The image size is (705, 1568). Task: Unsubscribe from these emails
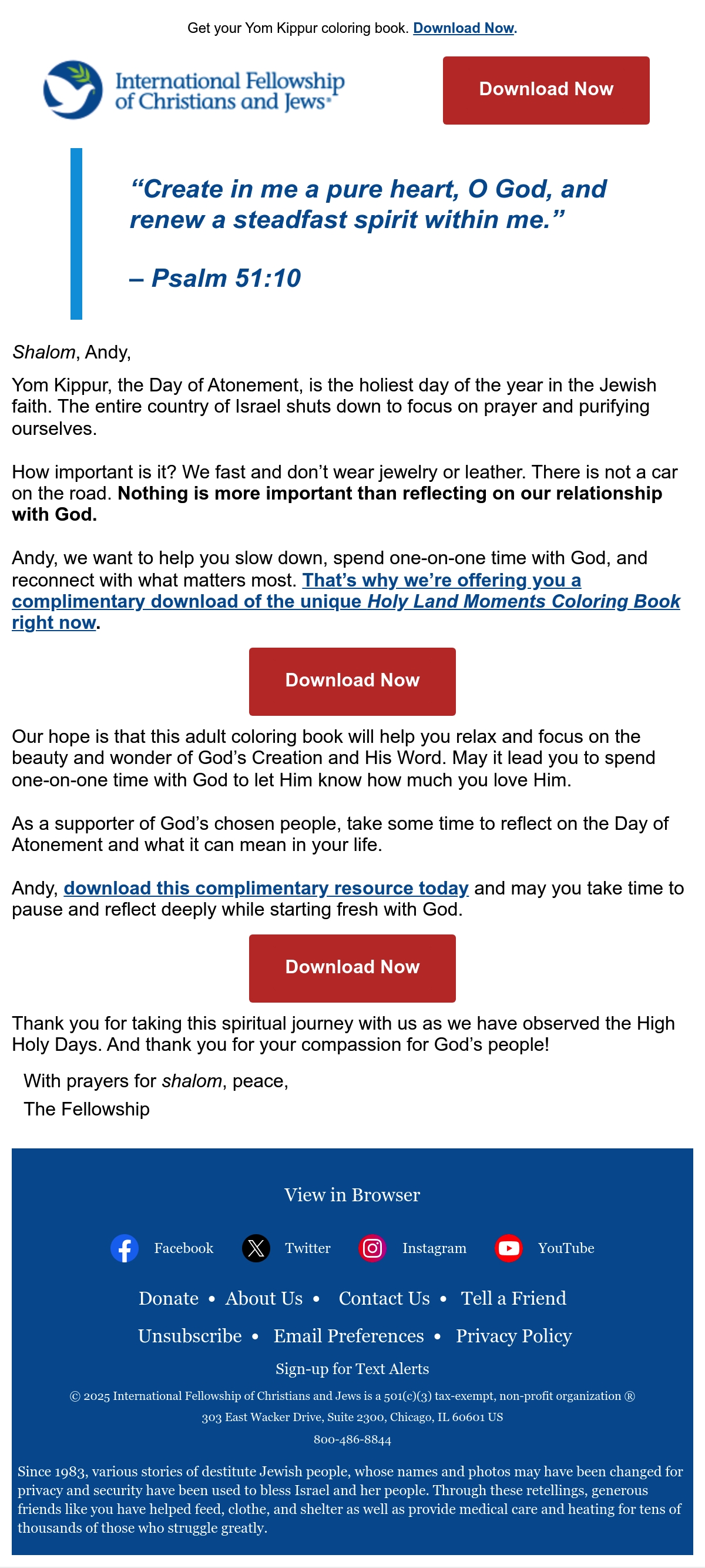190,1335
